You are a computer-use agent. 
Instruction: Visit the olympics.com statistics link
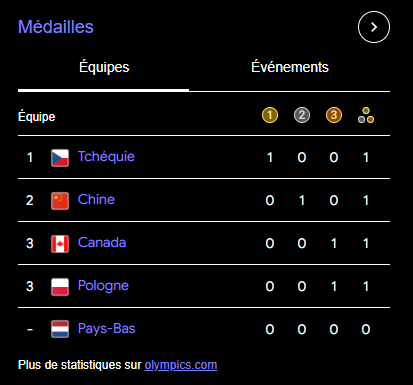point(181,365)
